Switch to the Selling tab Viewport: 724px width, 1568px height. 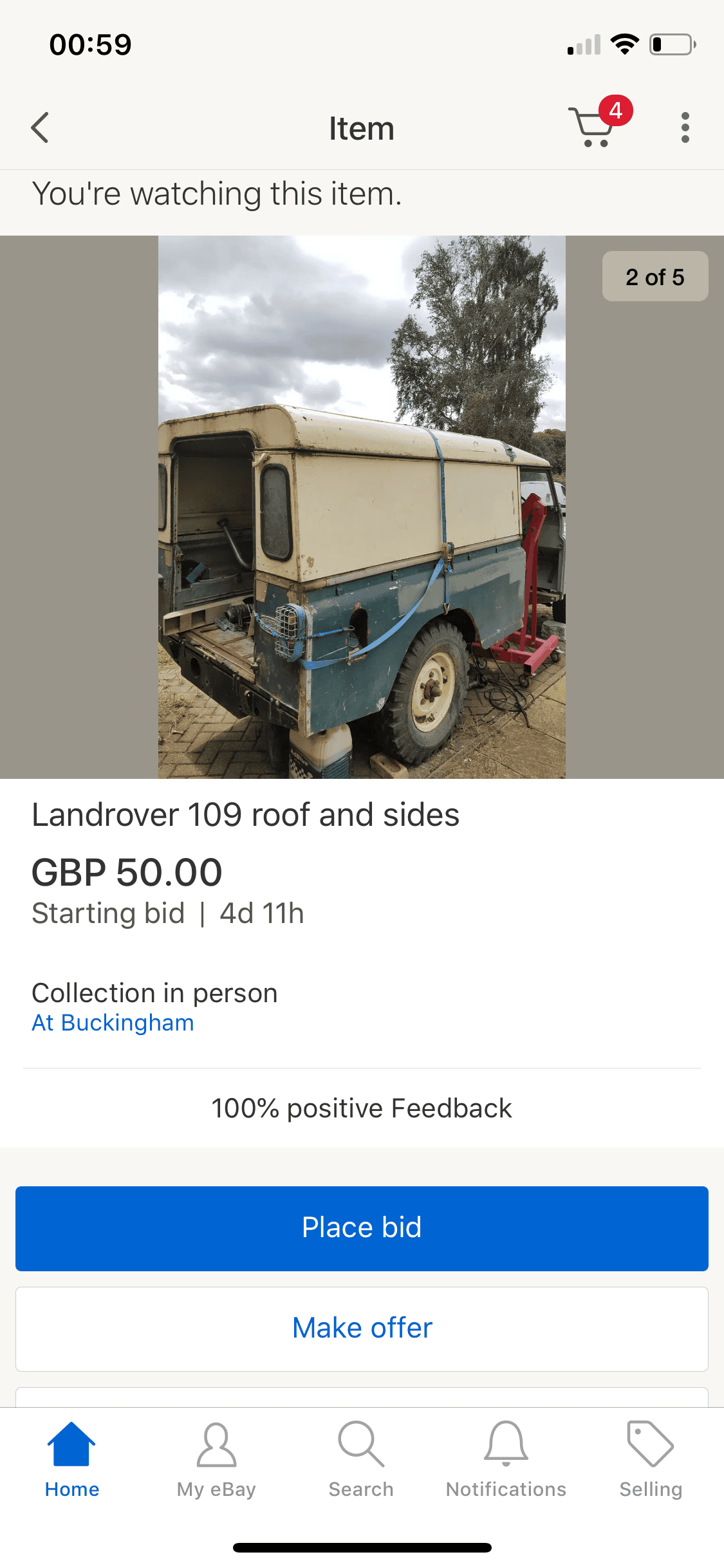coord(651,1460)
